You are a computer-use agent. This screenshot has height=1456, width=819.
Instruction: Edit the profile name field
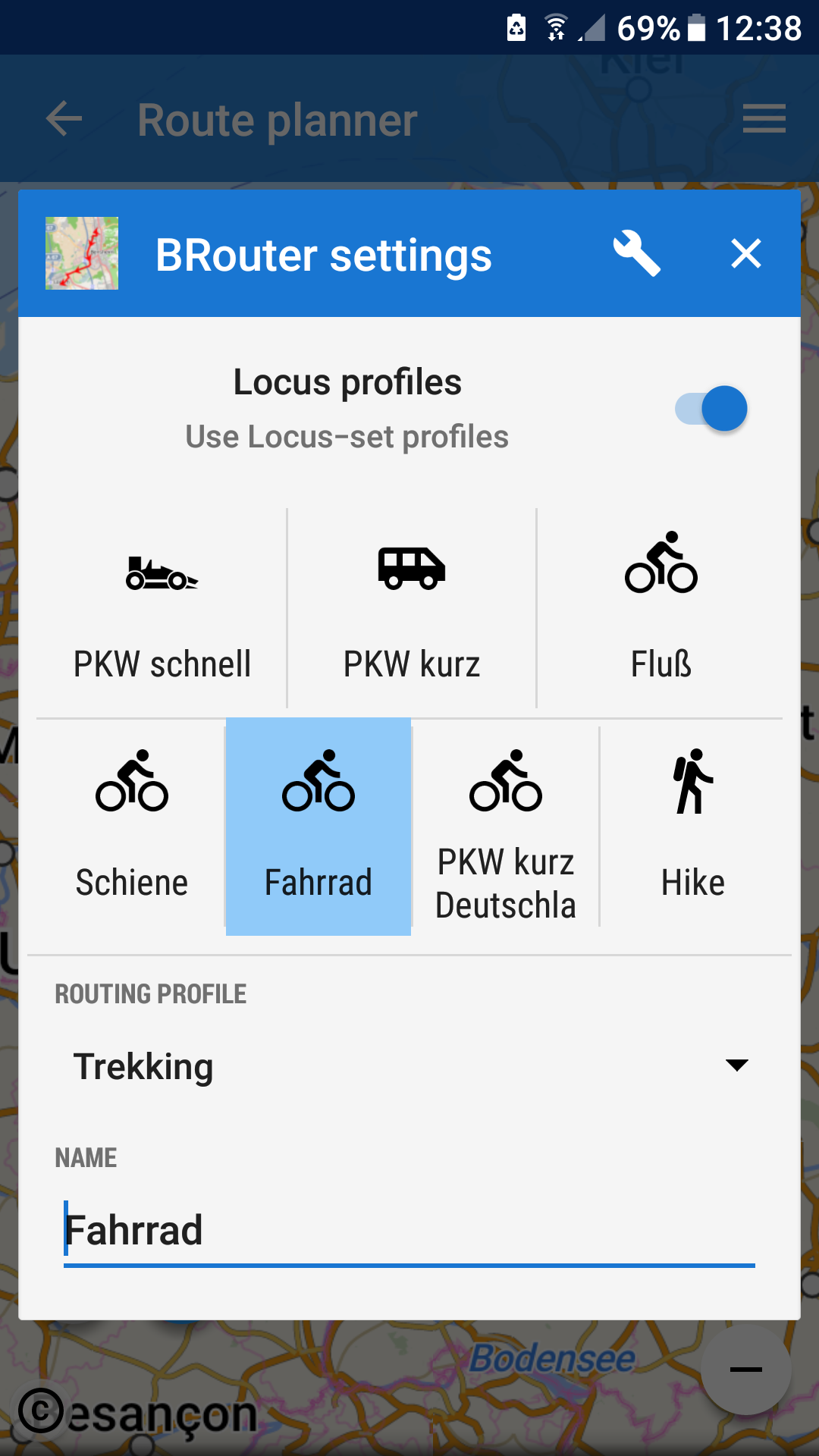(x=409, y=1230)
